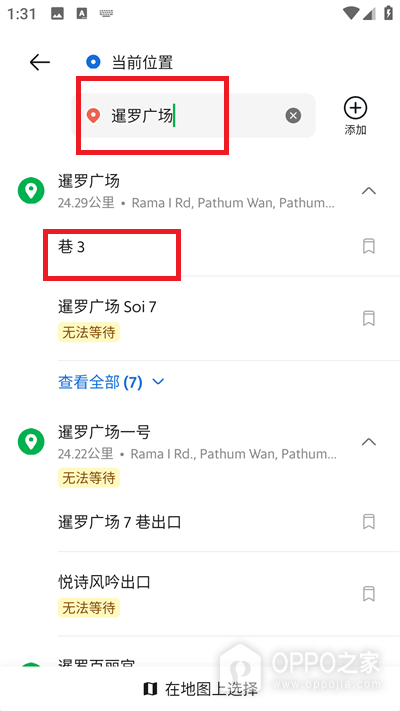This screenshot has height=711, width=400.
Task: Open 在地图上选择 to pick on map
Action: pyautogui.click(x=200, y=689)
